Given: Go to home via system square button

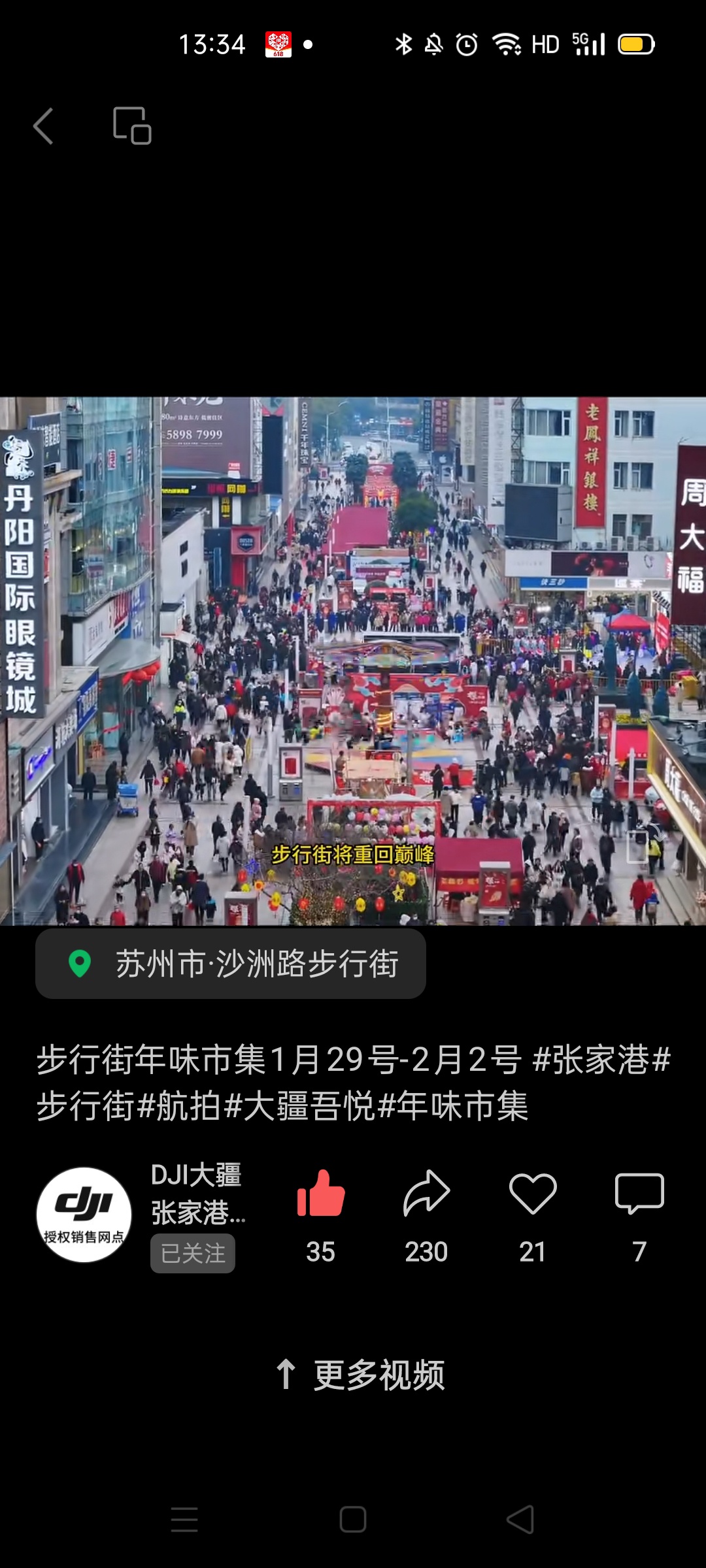Looking at the screenshot, I should pyautogui.click(x=353, y=1520).
